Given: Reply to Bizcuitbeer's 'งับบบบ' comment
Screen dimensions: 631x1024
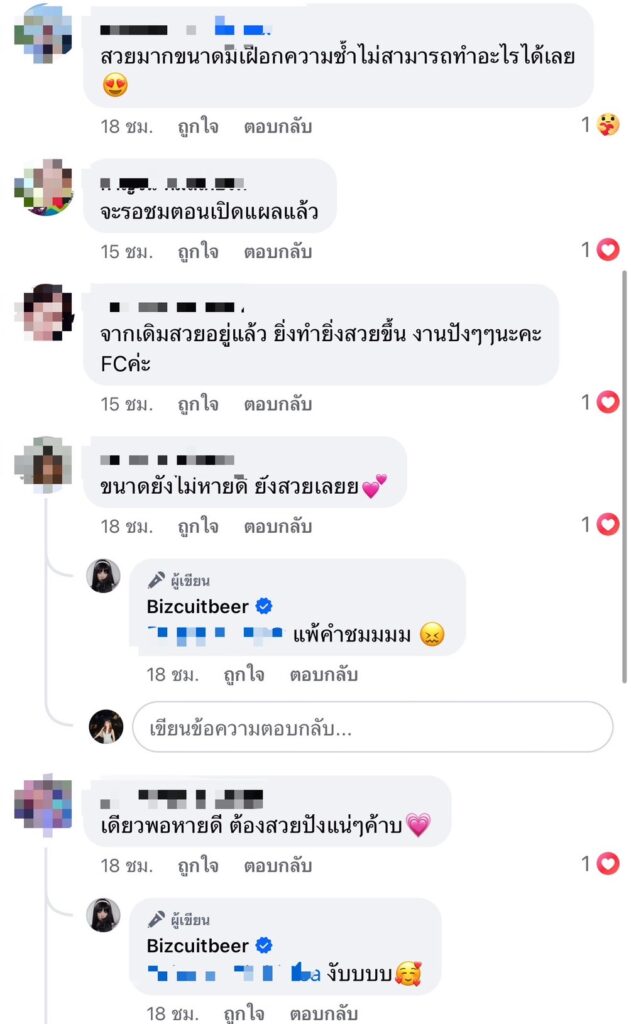Looking at the screenshot, I should (324, 1013).
